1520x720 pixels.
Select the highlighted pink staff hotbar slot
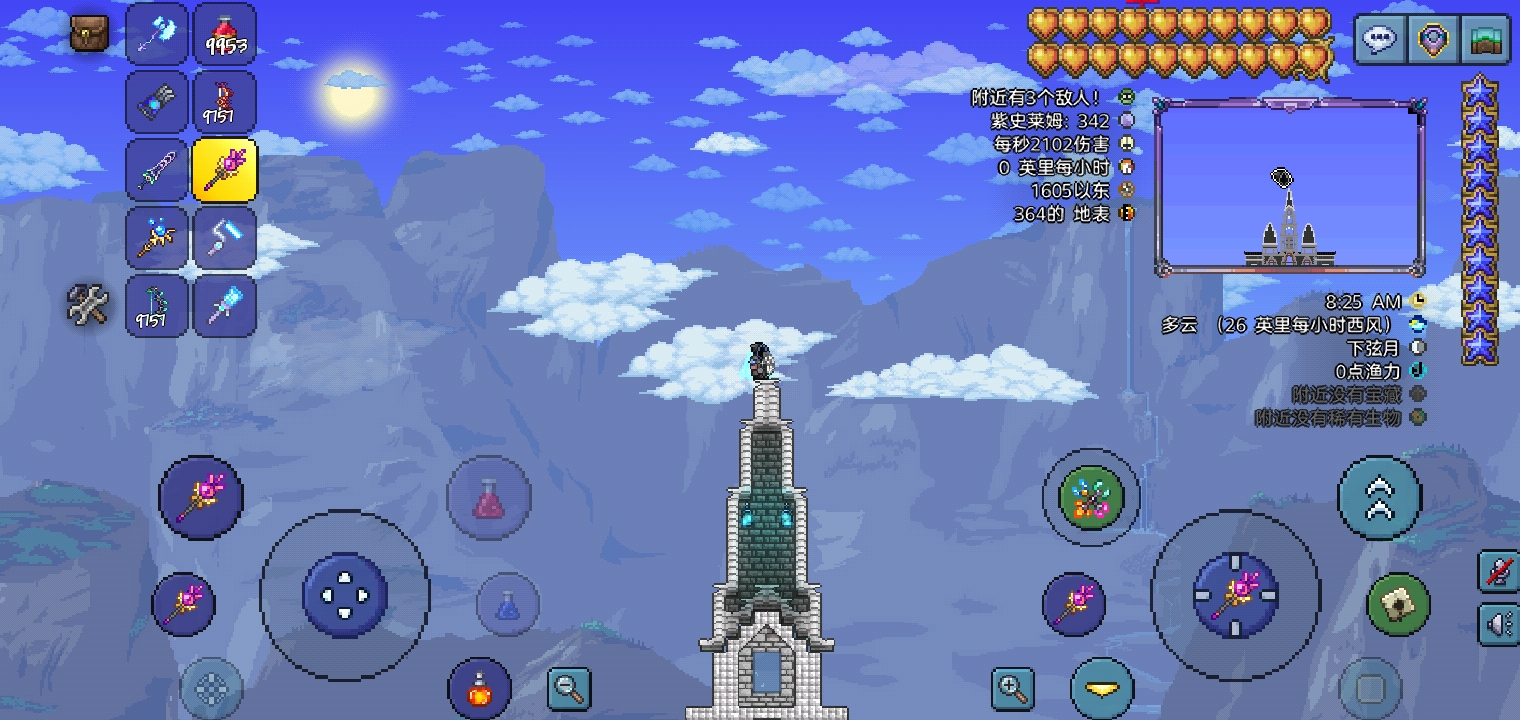[x=225, y=170]
